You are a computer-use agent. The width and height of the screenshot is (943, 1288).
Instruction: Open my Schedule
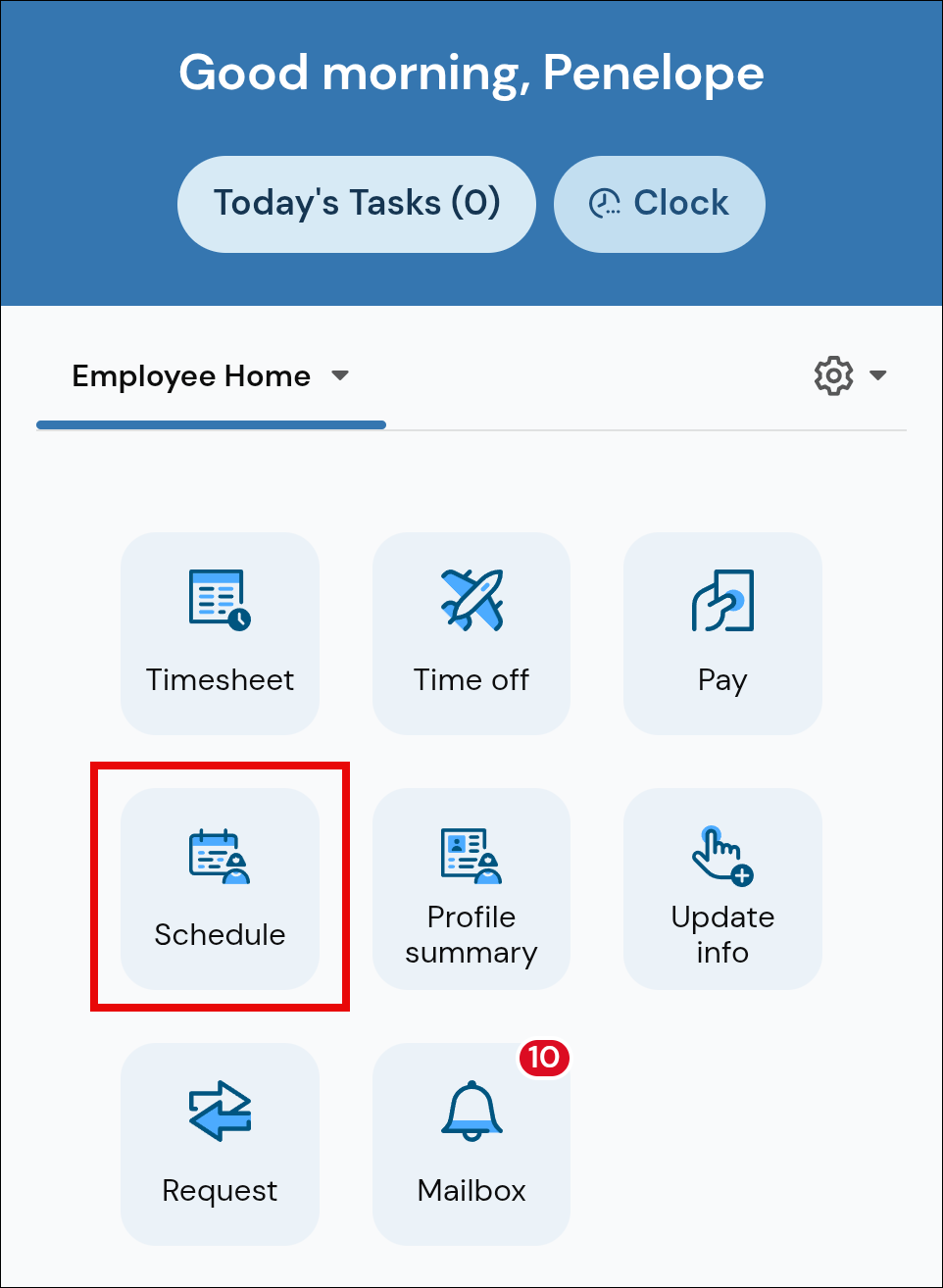pos(220,888)
